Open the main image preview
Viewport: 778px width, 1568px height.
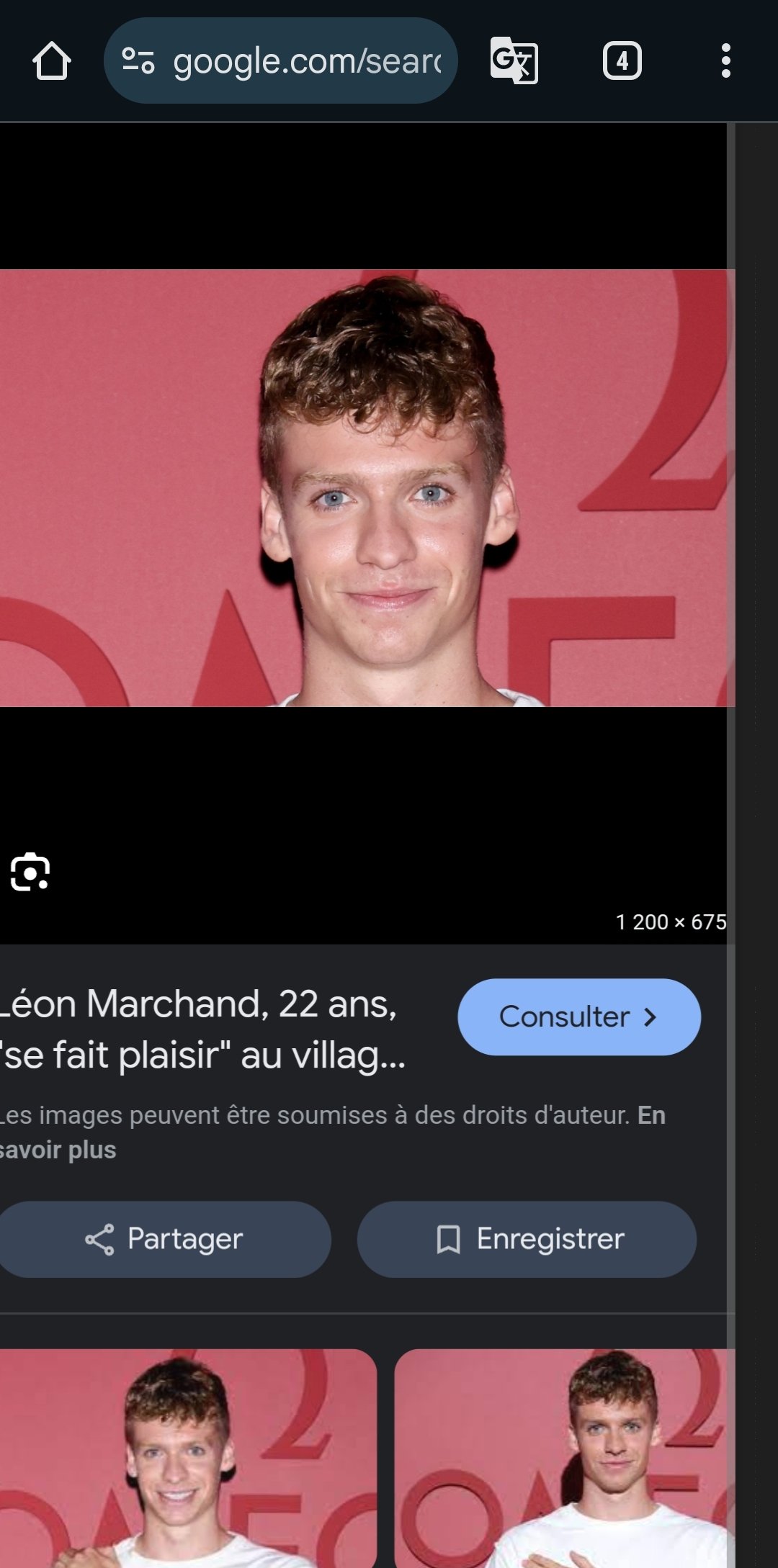coord(366,488)
